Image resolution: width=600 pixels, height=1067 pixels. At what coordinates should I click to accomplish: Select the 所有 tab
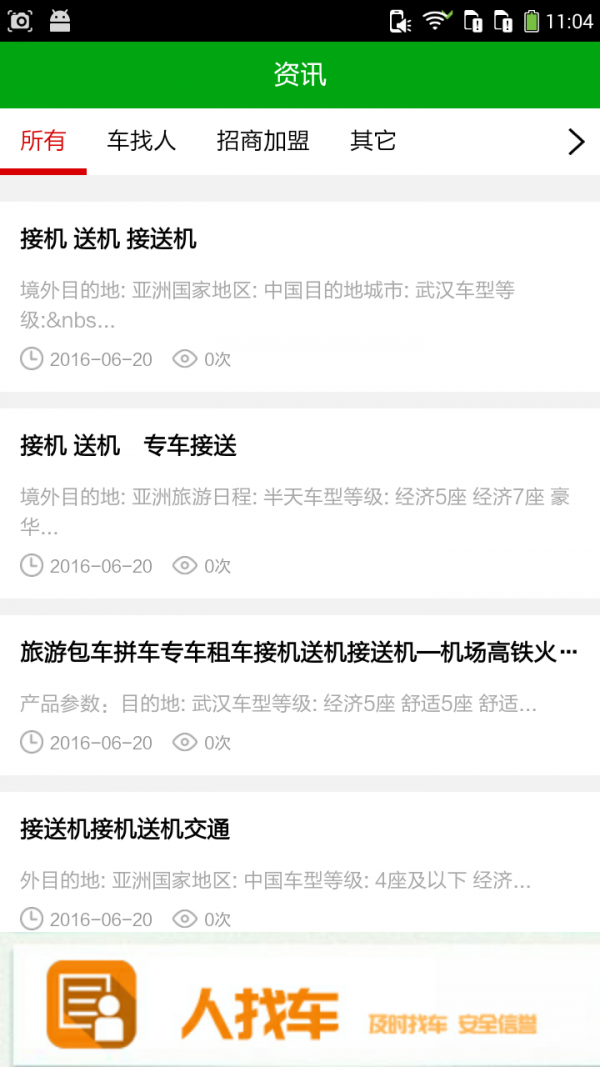pos(43,141)
